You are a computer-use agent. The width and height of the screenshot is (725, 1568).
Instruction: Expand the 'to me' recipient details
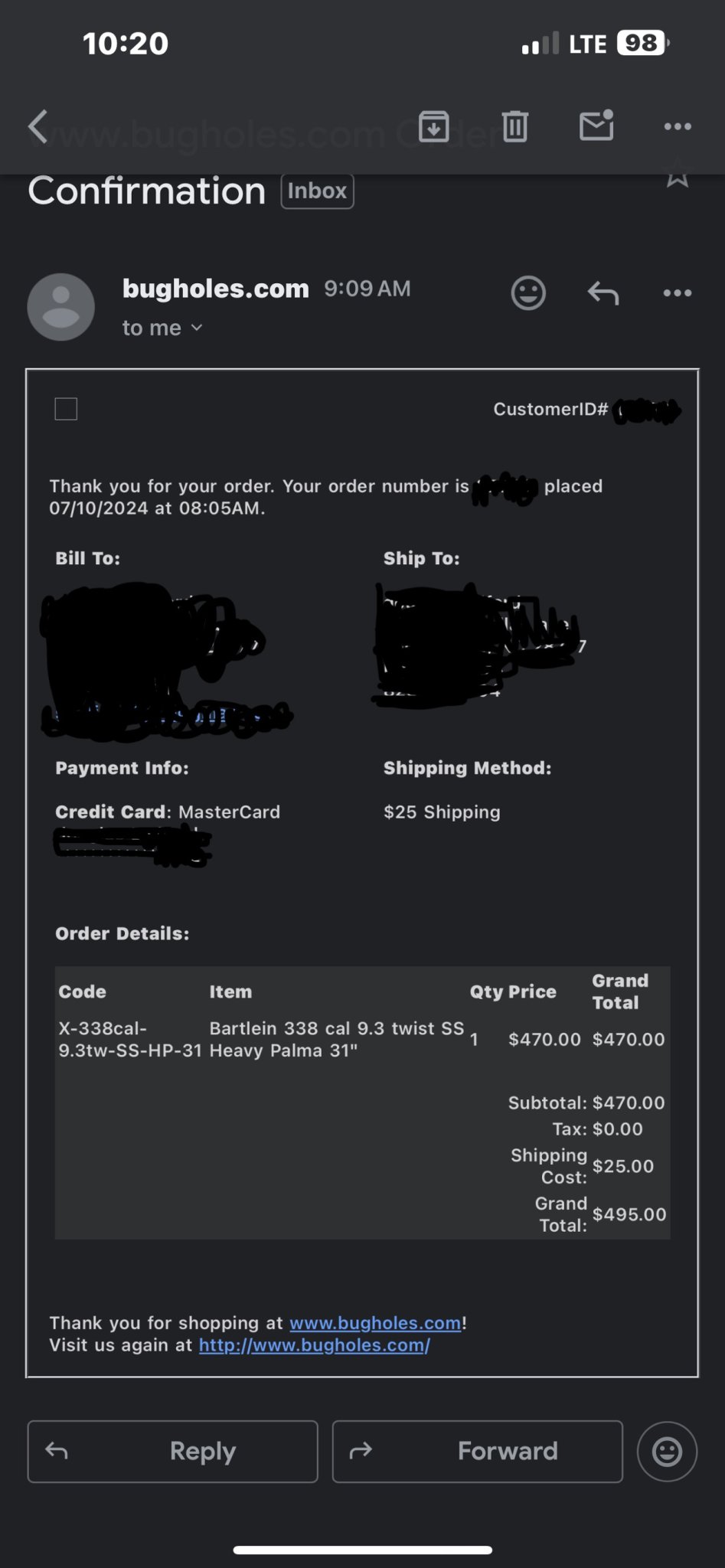tap(162, 328)
